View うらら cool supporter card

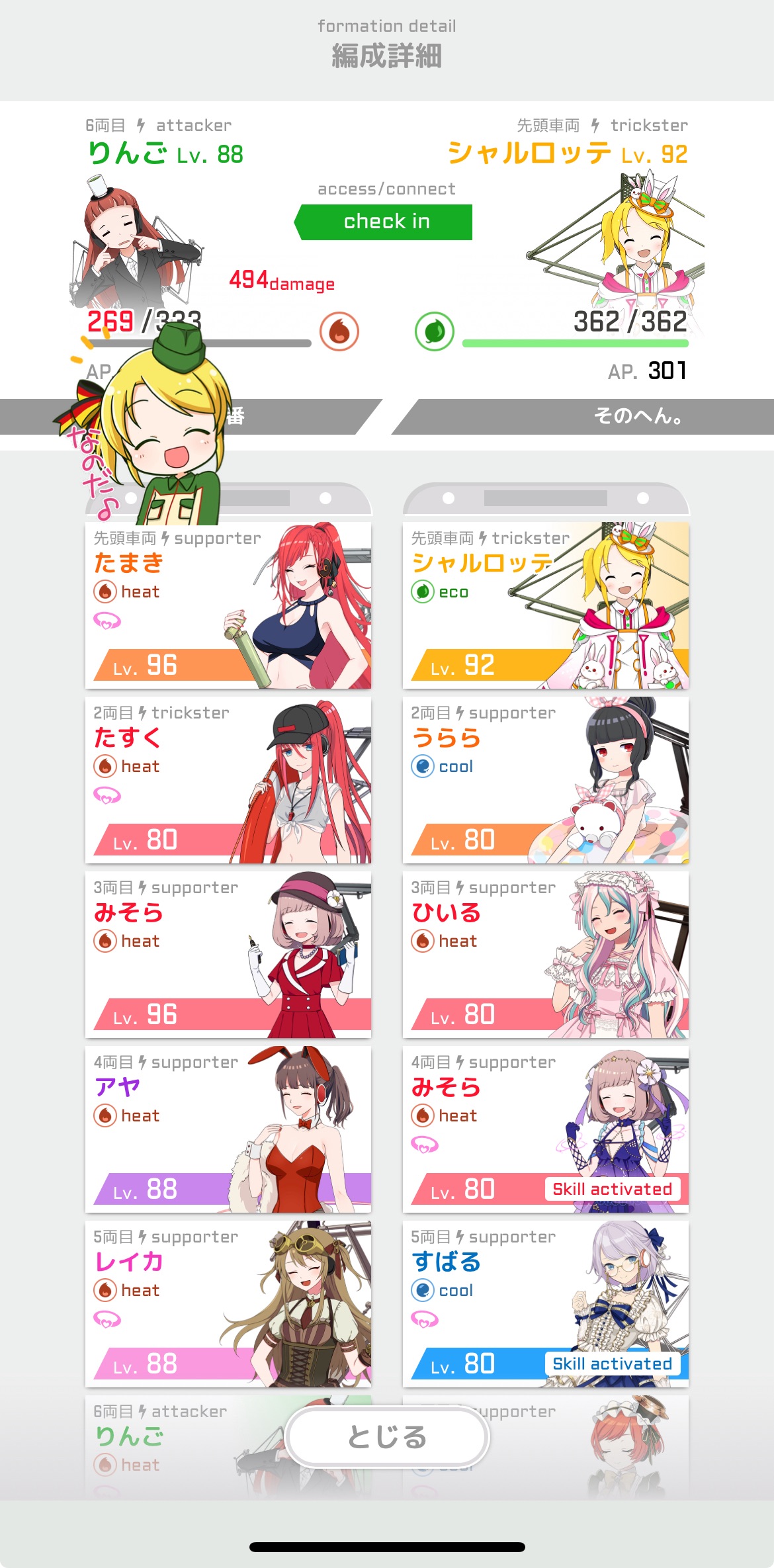[546, 780]
